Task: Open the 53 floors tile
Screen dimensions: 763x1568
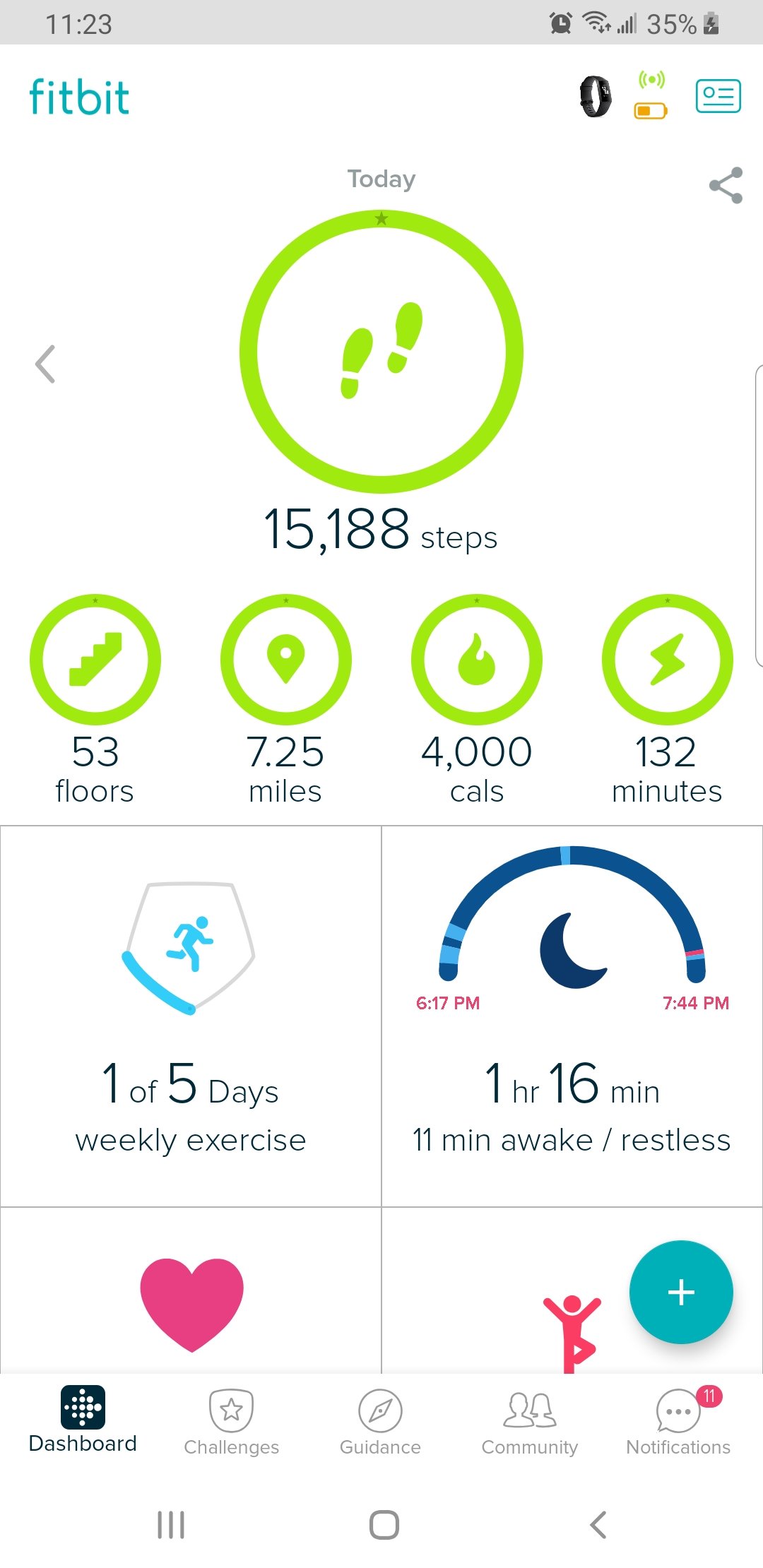Action: coord(95,660)
